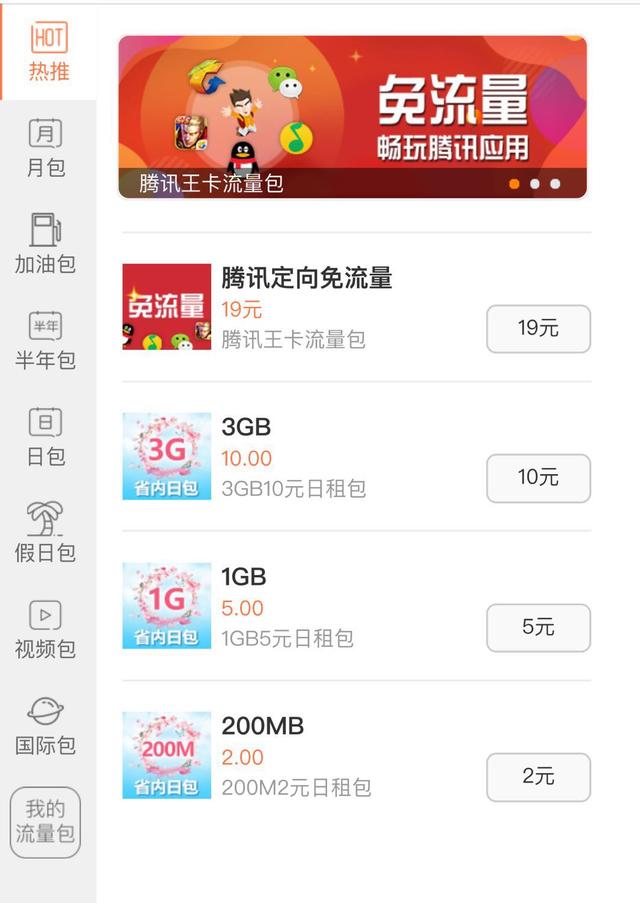Viewport: 640px width, 903px height.
Task: Open the 3GB10元日租包 item details
Action: (293, 488)
